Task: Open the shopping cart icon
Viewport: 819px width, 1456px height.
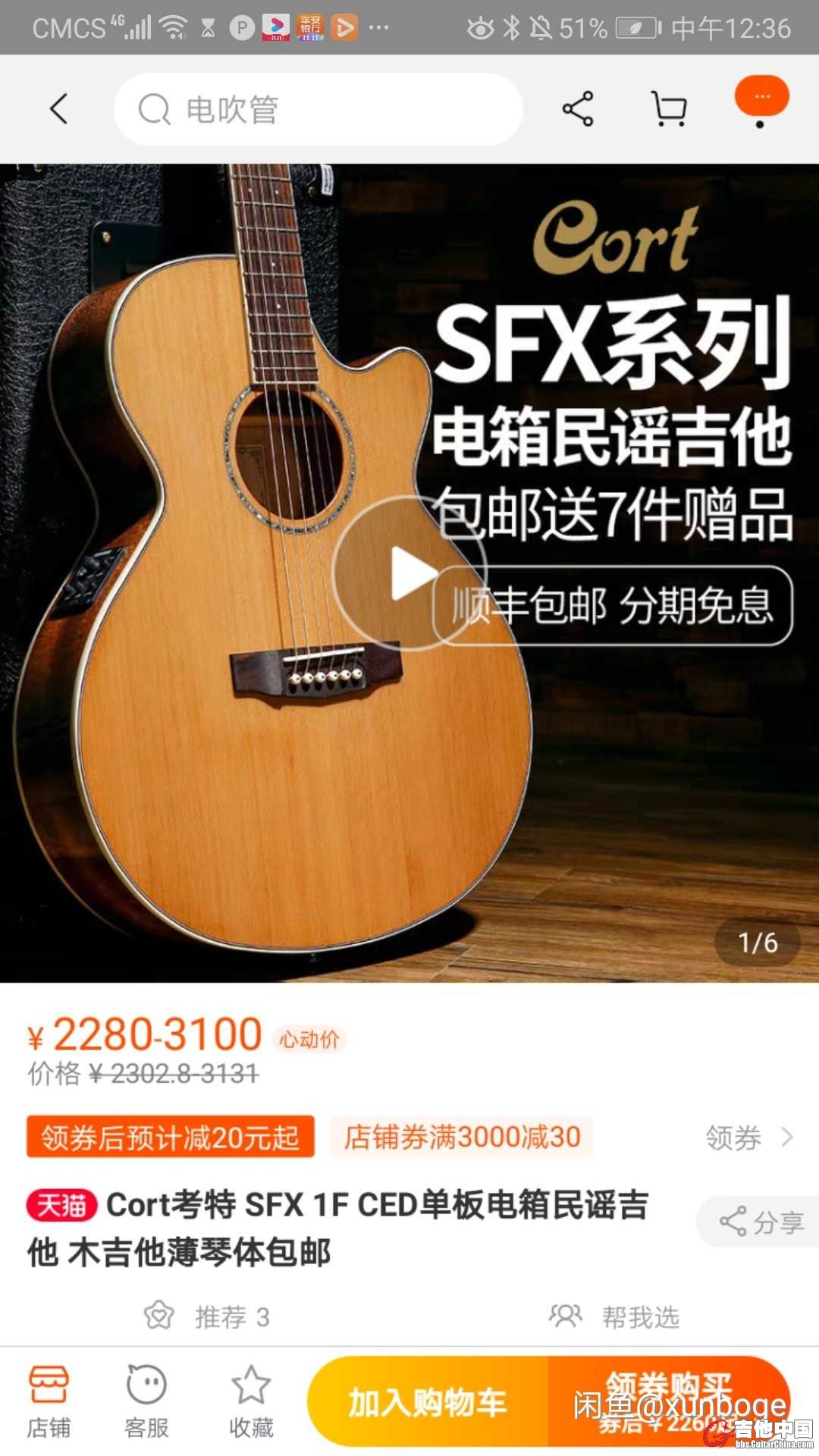Action: (x=670, y=109)
